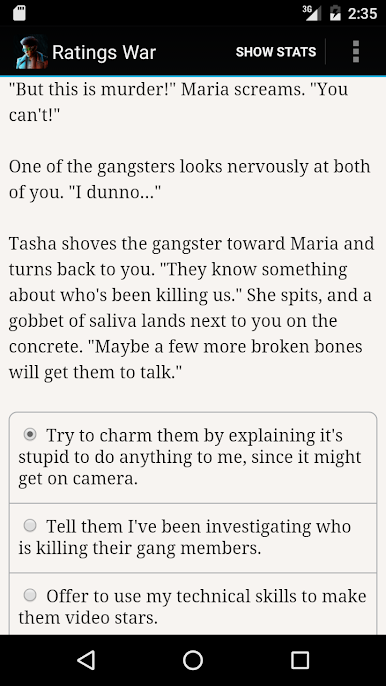Choose the investigating gang killings option

[193, 538]
